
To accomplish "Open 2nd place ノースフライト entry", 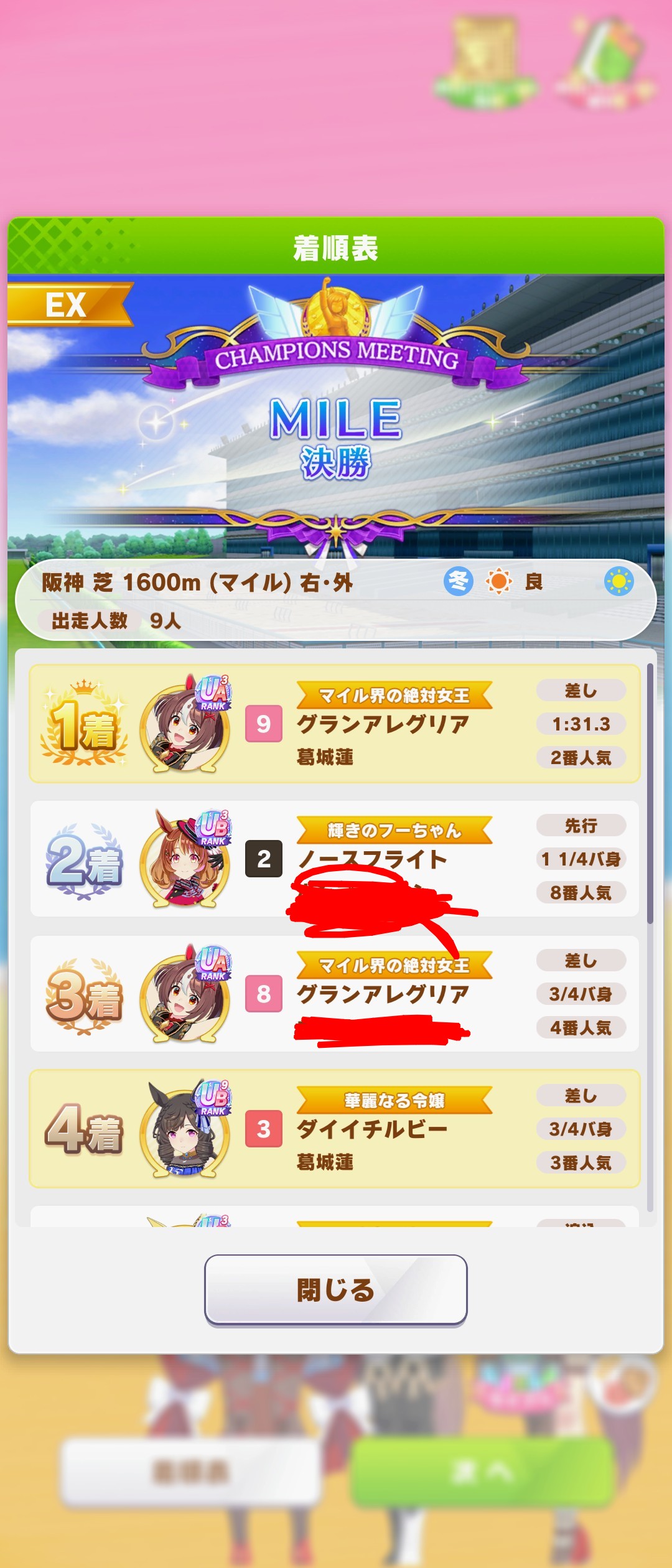I will point(335,858).
